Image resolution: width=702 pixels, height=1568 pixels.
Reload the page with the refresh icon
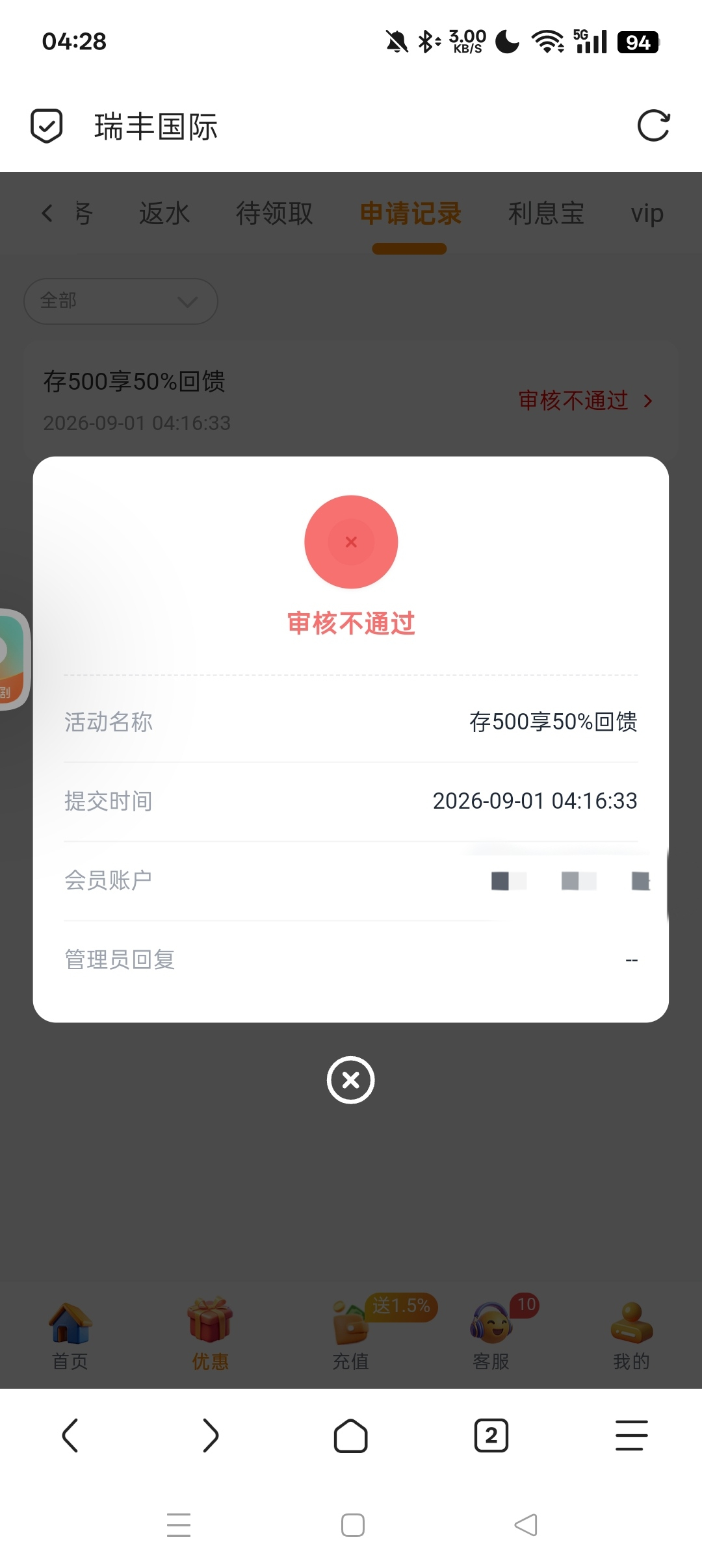pyautogui.click(x=653, y=125)
